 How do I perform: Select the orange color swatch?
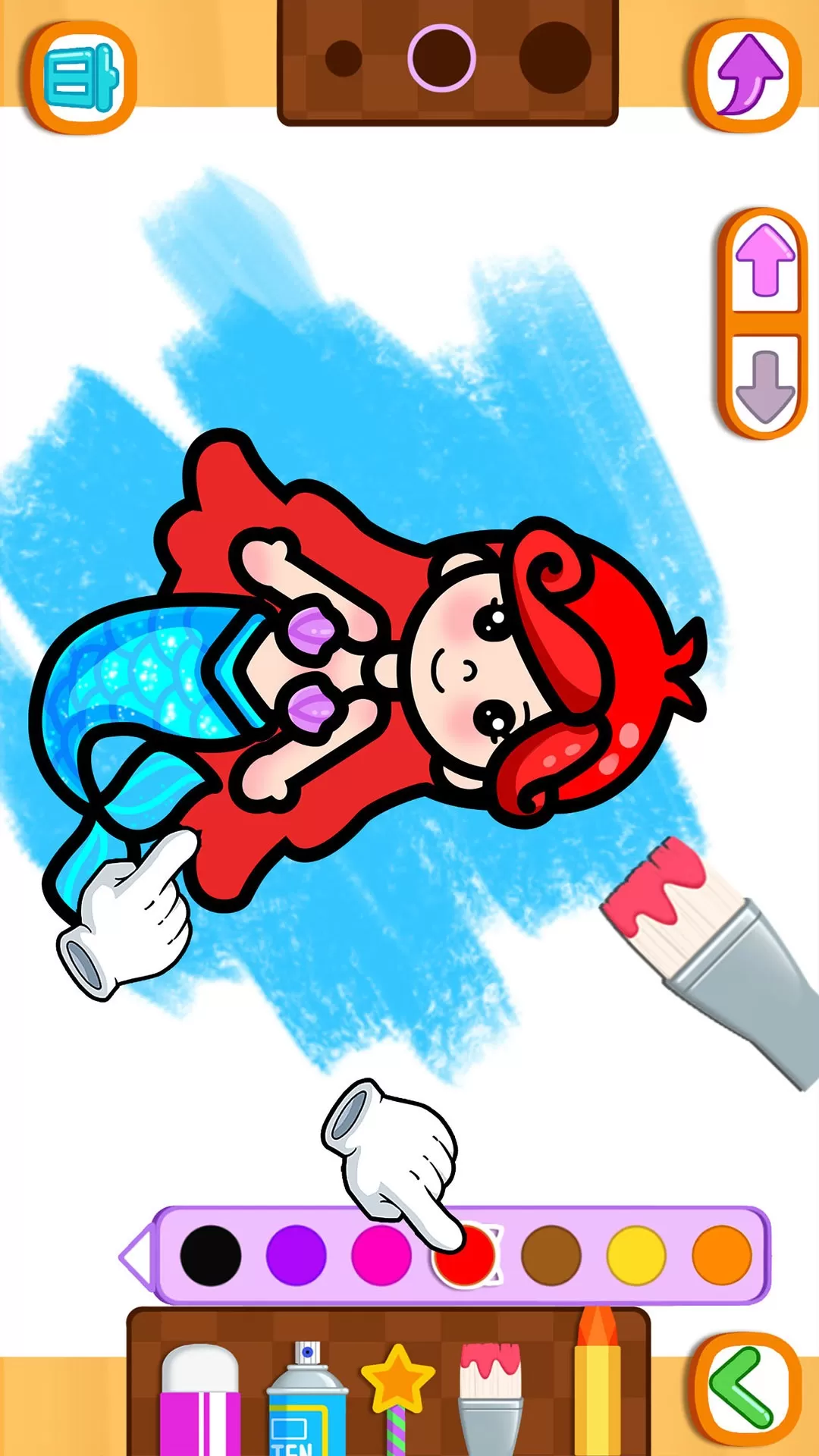(x=722, y=1256)
